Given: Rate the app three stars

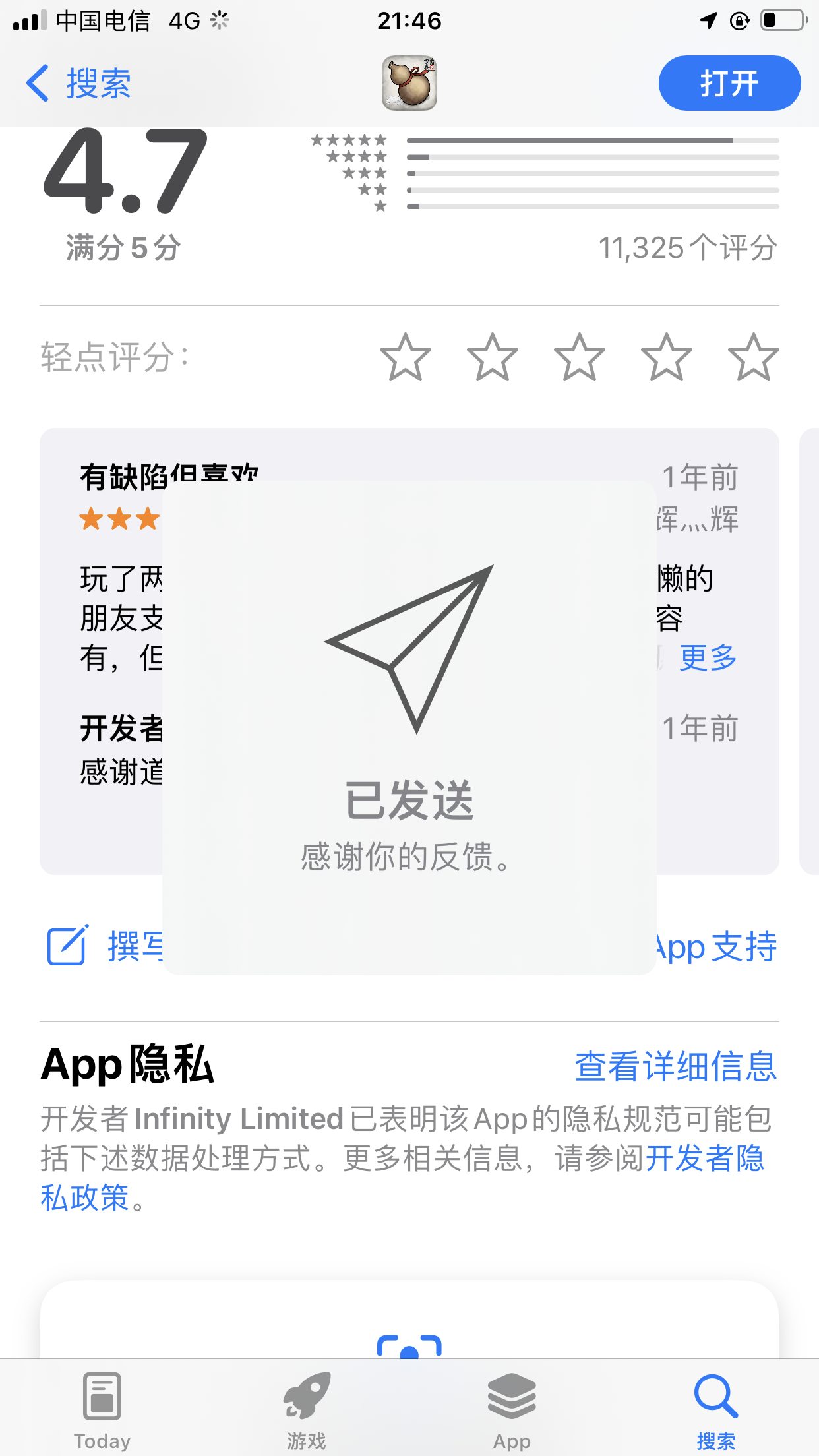Looking at the screenshot, I should (580, 357).
